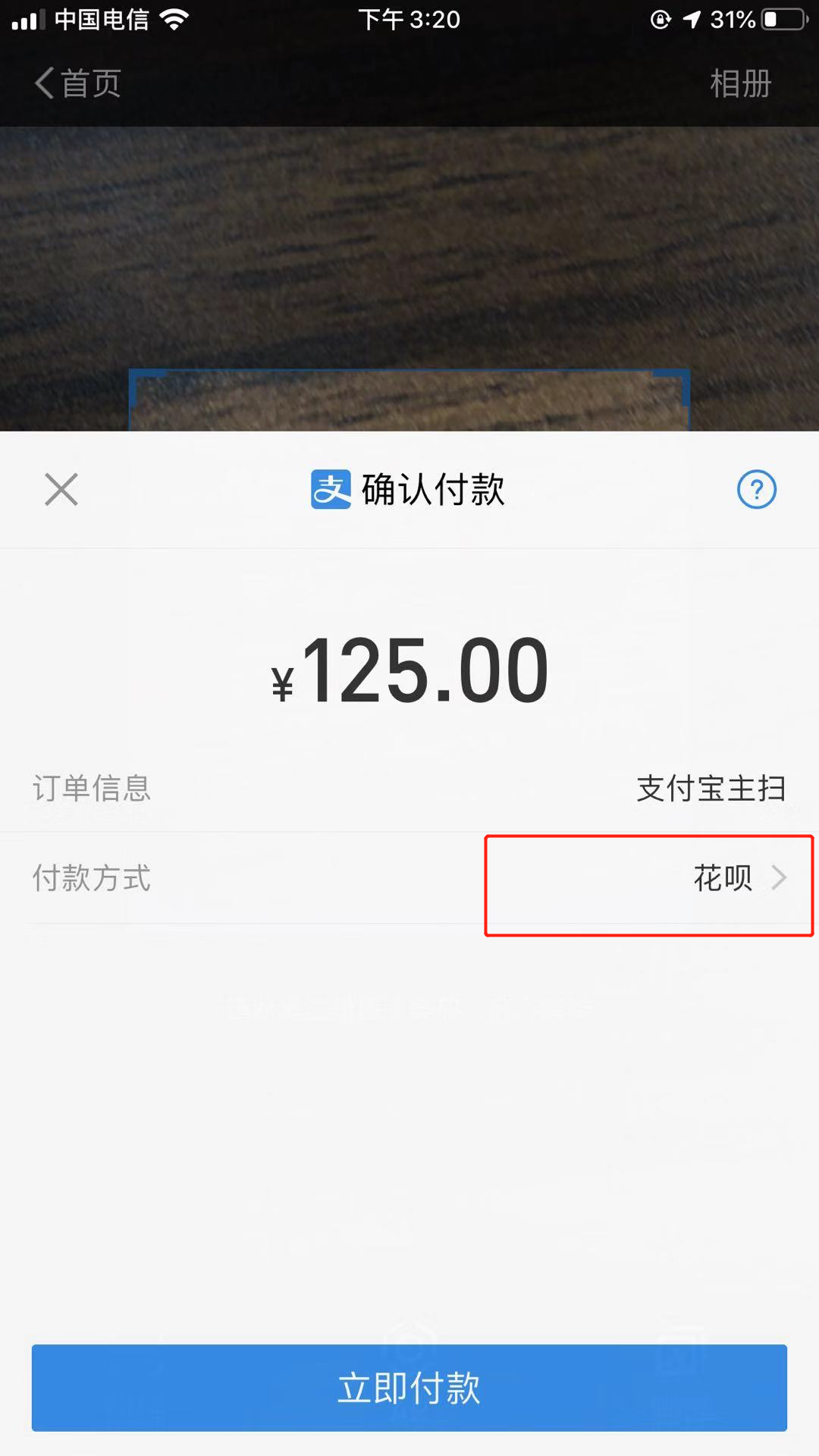The image size is (819, 1456).
Task: Open the 花呗 payment method selector
Action: pos(724,880)
